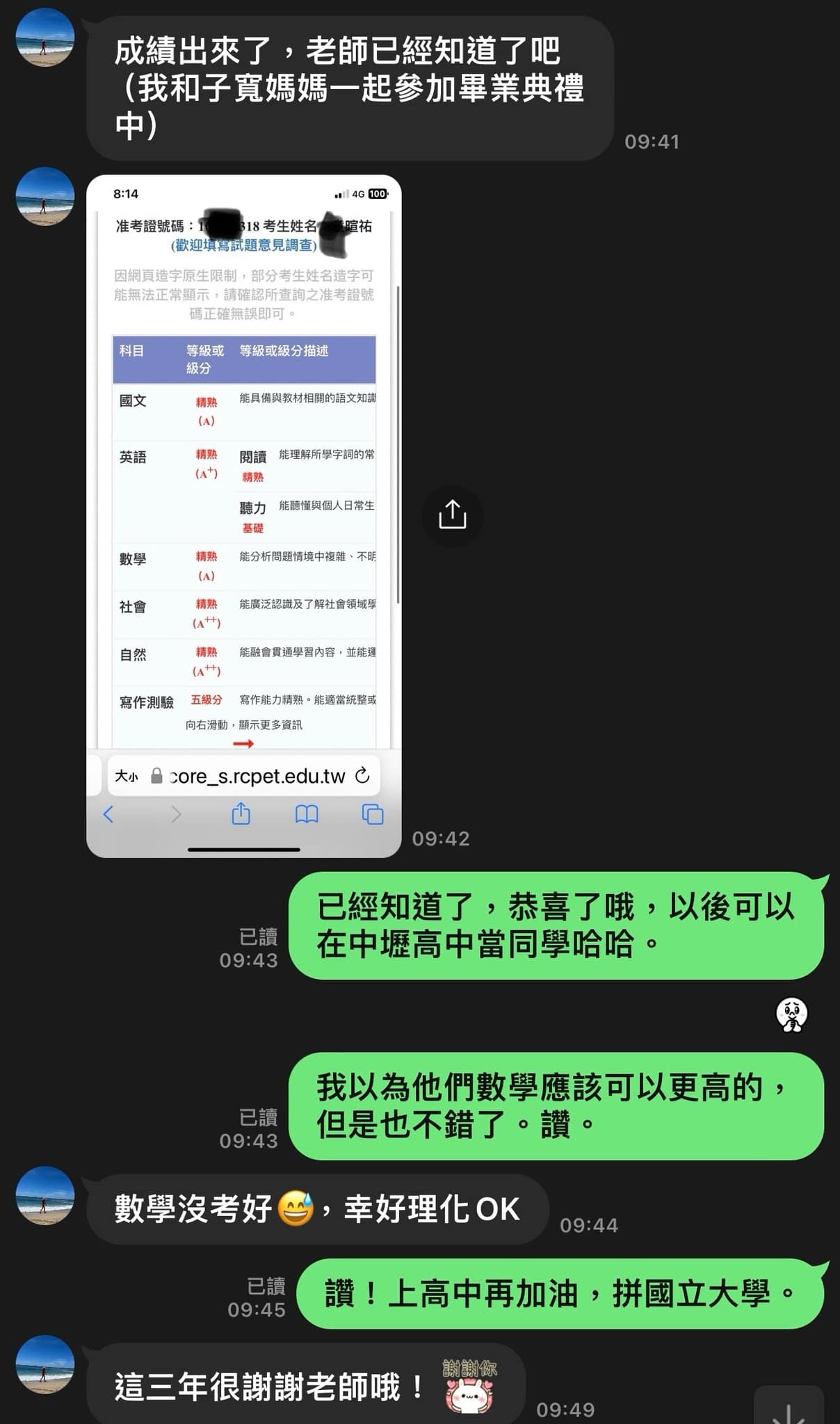Open sender's avatar next to 成績出來了 message

(x=45, y=38)
